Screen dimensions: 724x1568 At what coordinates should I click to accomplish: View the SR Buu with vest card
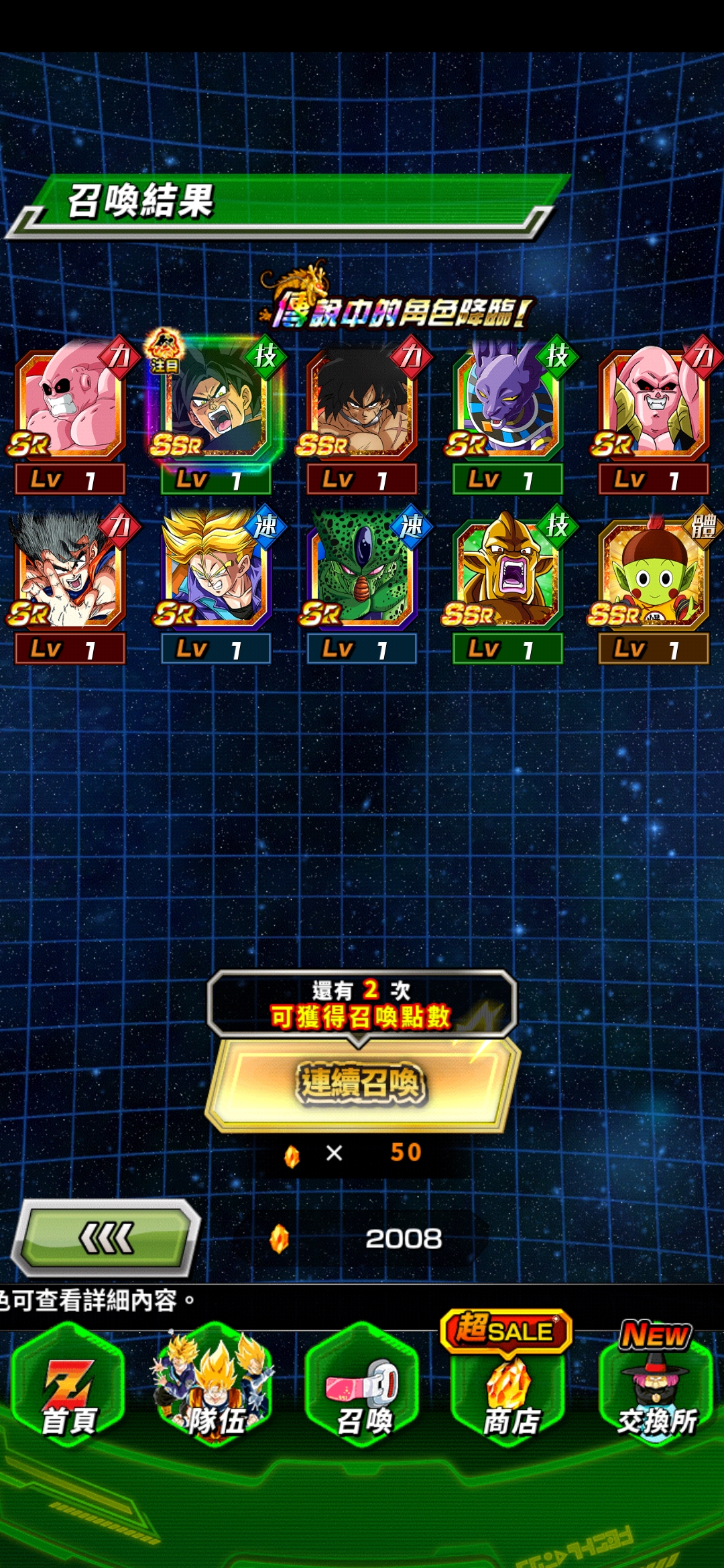[x=654, y=402]
